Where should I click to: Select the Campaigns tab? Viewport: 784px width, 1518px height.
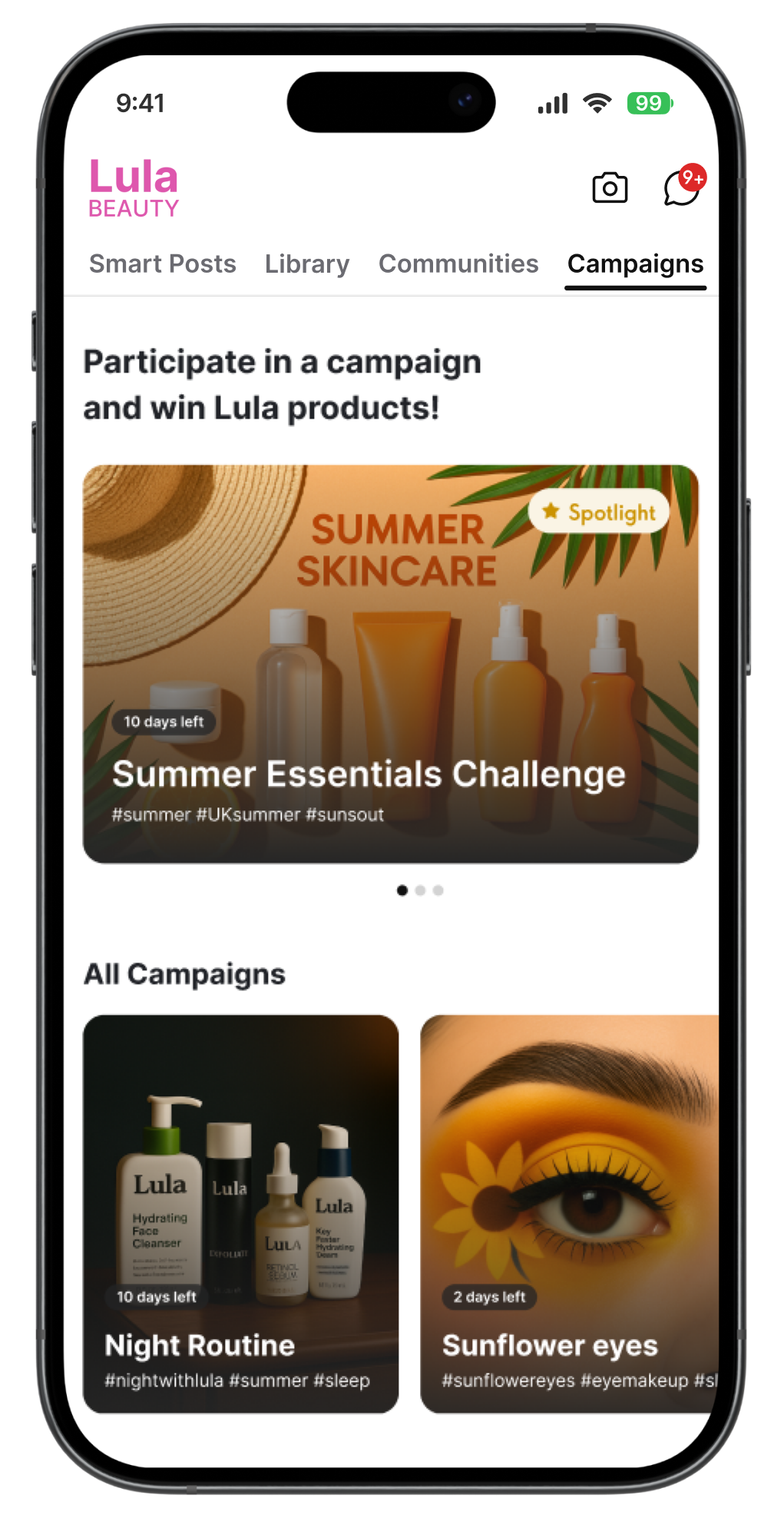click(x=635, y=264)
